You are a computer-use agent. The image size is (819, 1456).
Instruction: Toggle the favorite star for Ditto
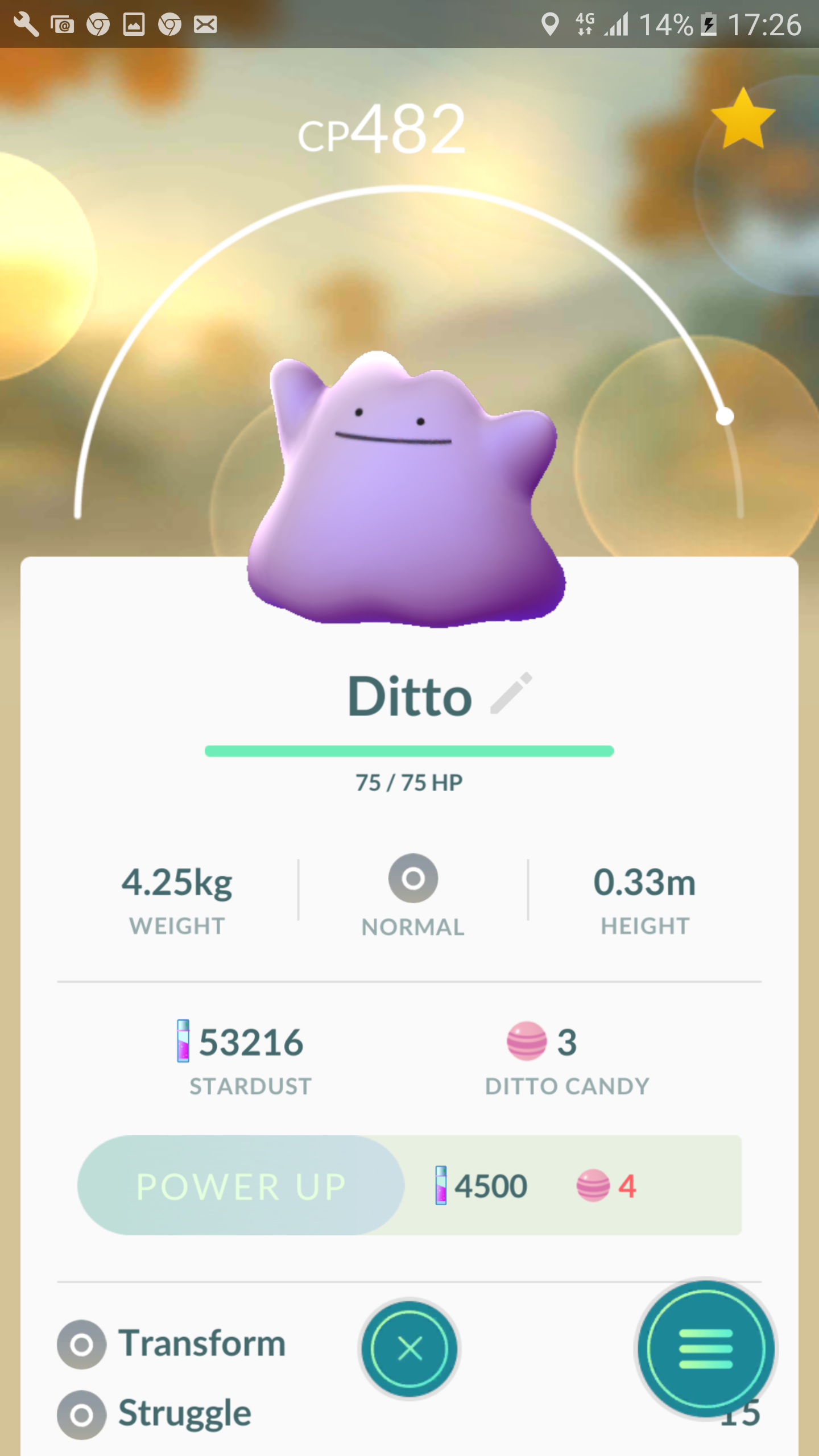tap(743, 119)
